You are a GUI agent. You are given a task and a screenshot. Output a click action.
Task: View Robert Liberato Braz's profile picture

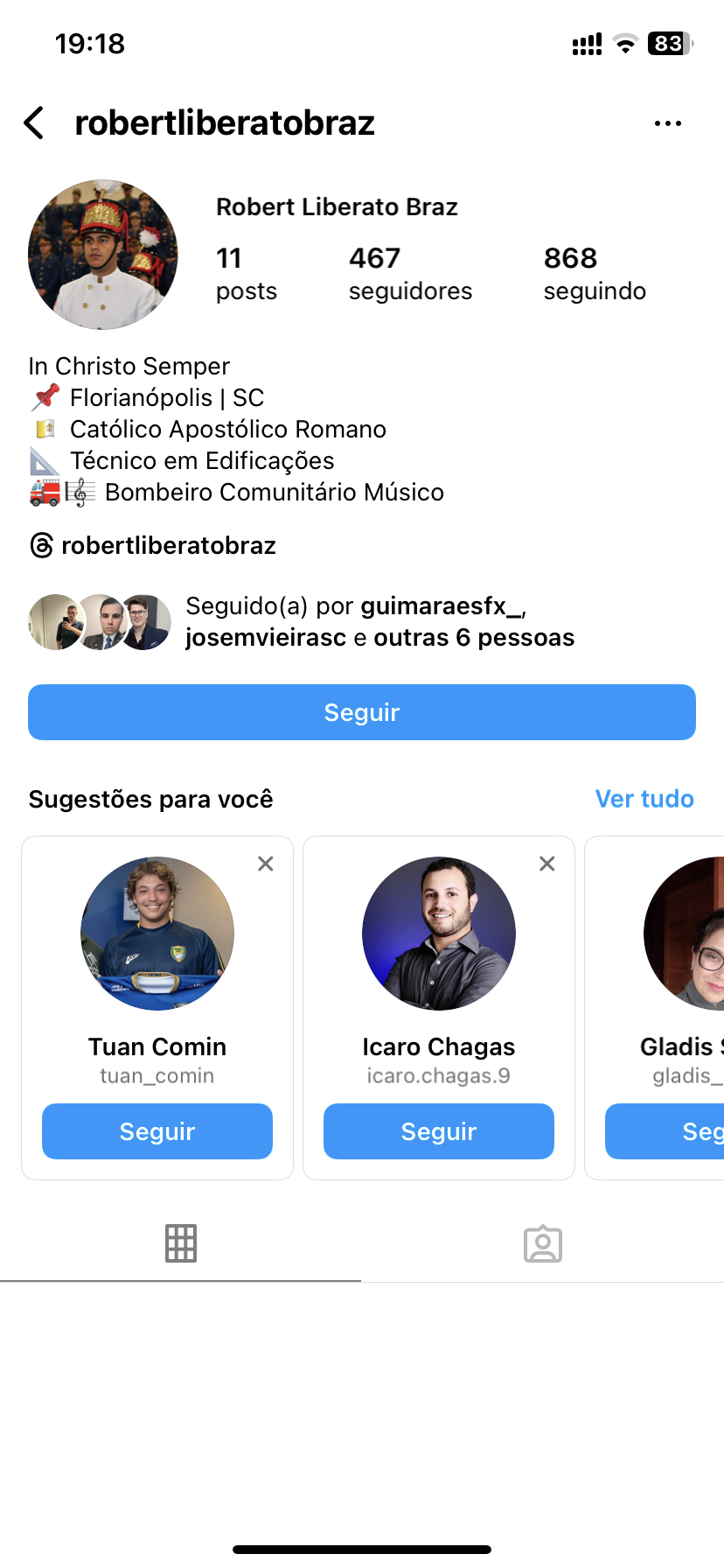103,255
